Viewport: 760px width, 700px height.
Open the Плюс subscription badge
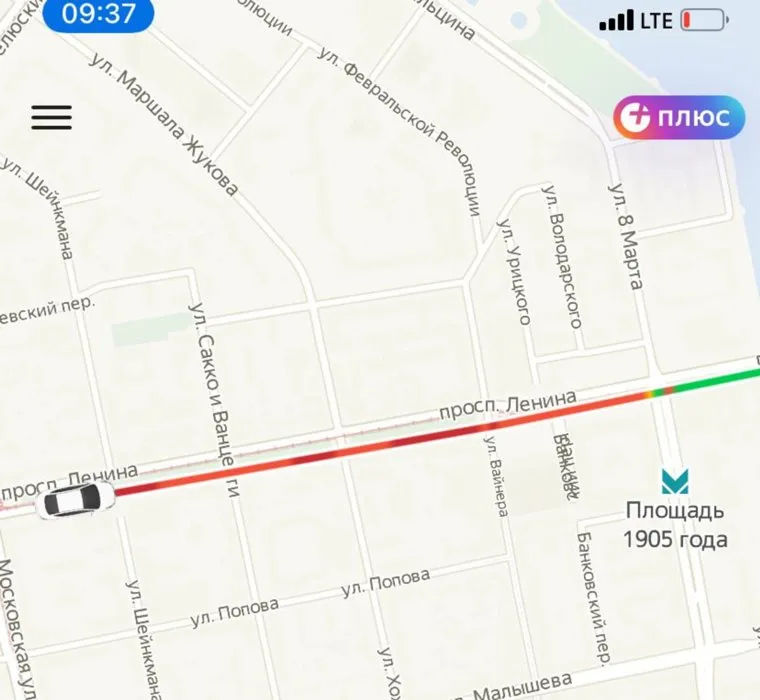tap(679, 119)
